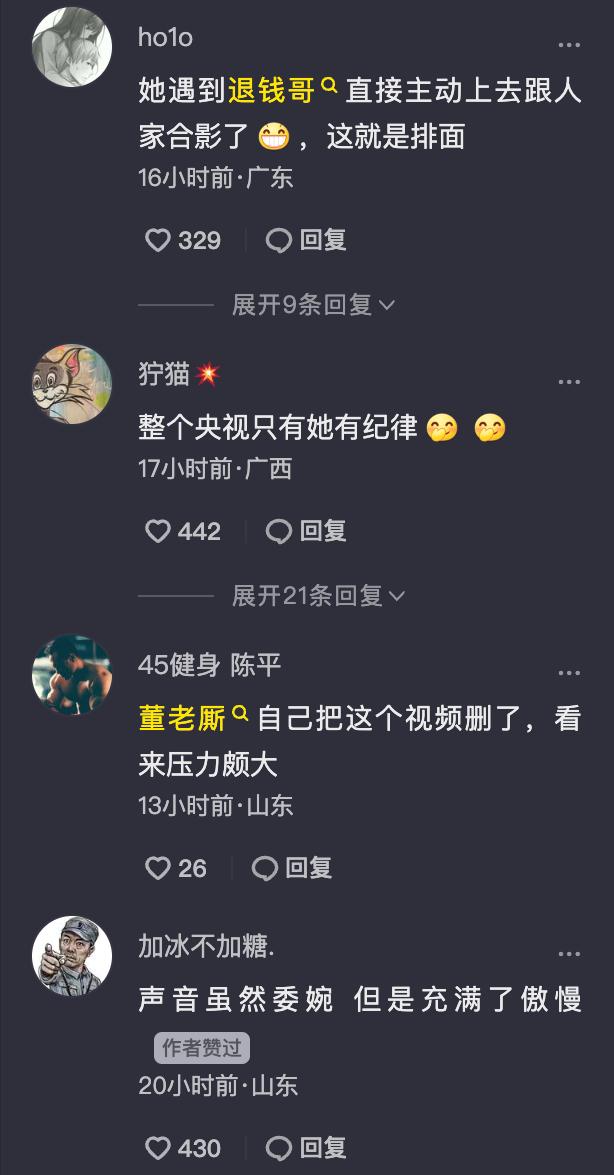Open more options for 狞猫's comment
The image size is (614, 1175).
click(x=569, y=382)
